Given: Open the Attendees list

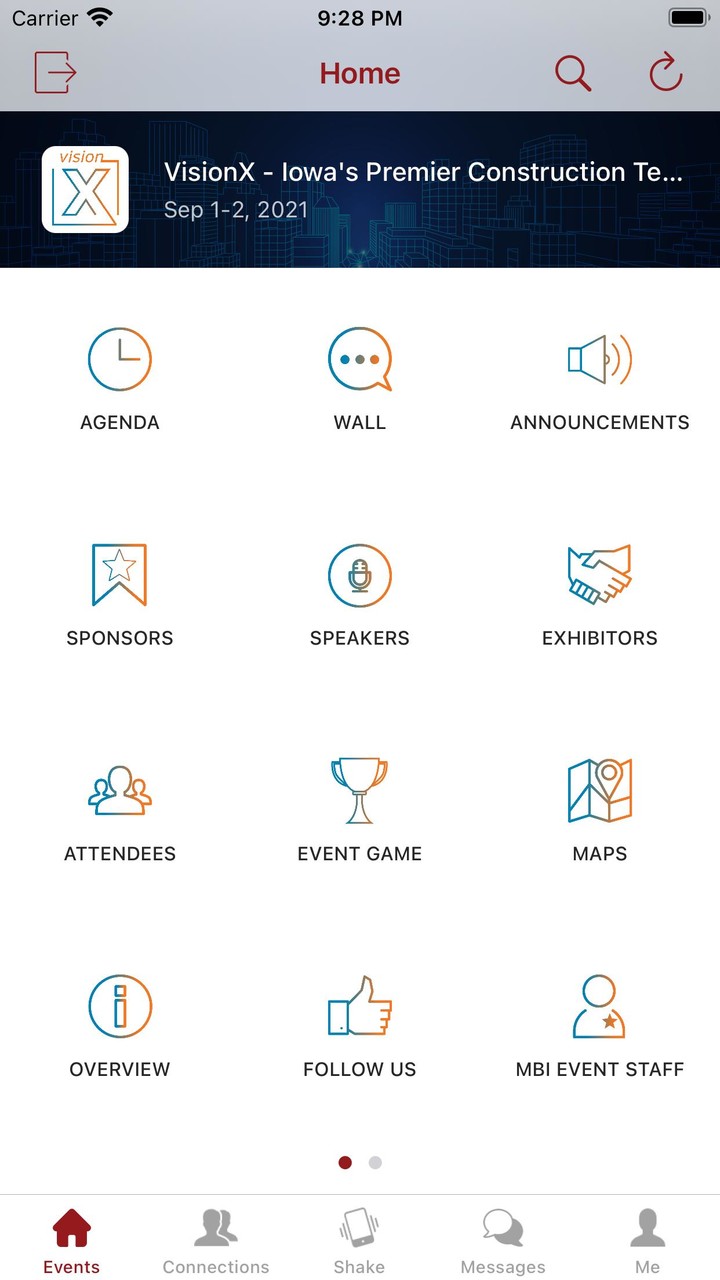Looking at the screenshot, I should pyautogui.click(x=119, y=805).
